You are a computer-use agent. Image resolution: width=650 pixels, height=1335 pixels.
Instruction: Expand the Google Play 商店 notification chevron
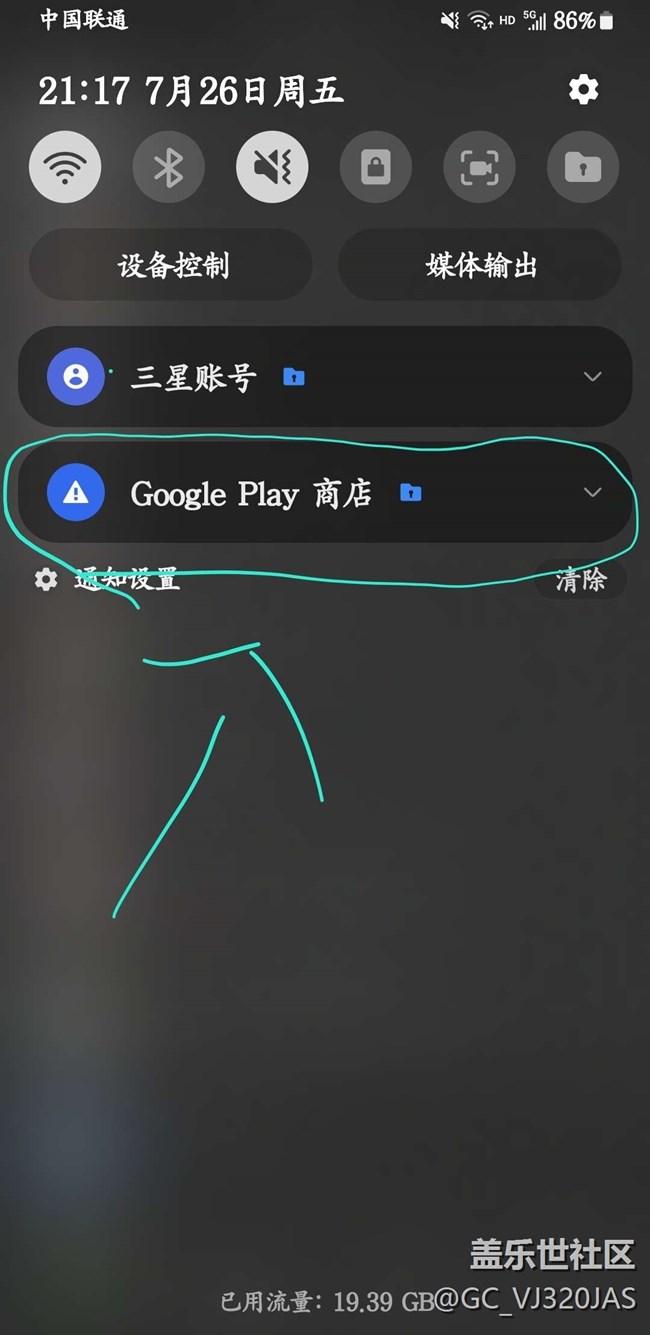point(593,492)
